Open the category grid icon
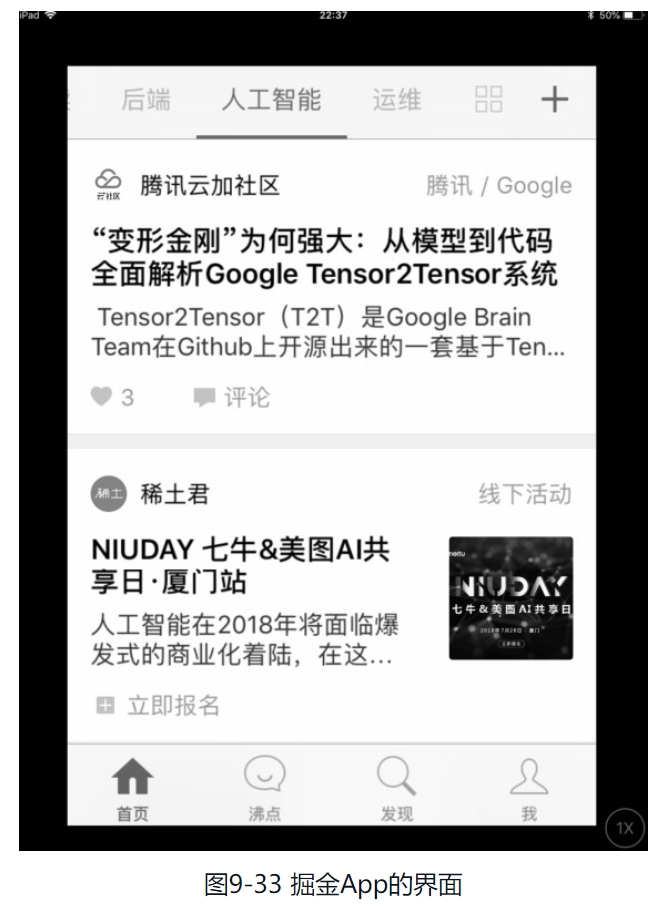666x906 pixels. point(489,99)
